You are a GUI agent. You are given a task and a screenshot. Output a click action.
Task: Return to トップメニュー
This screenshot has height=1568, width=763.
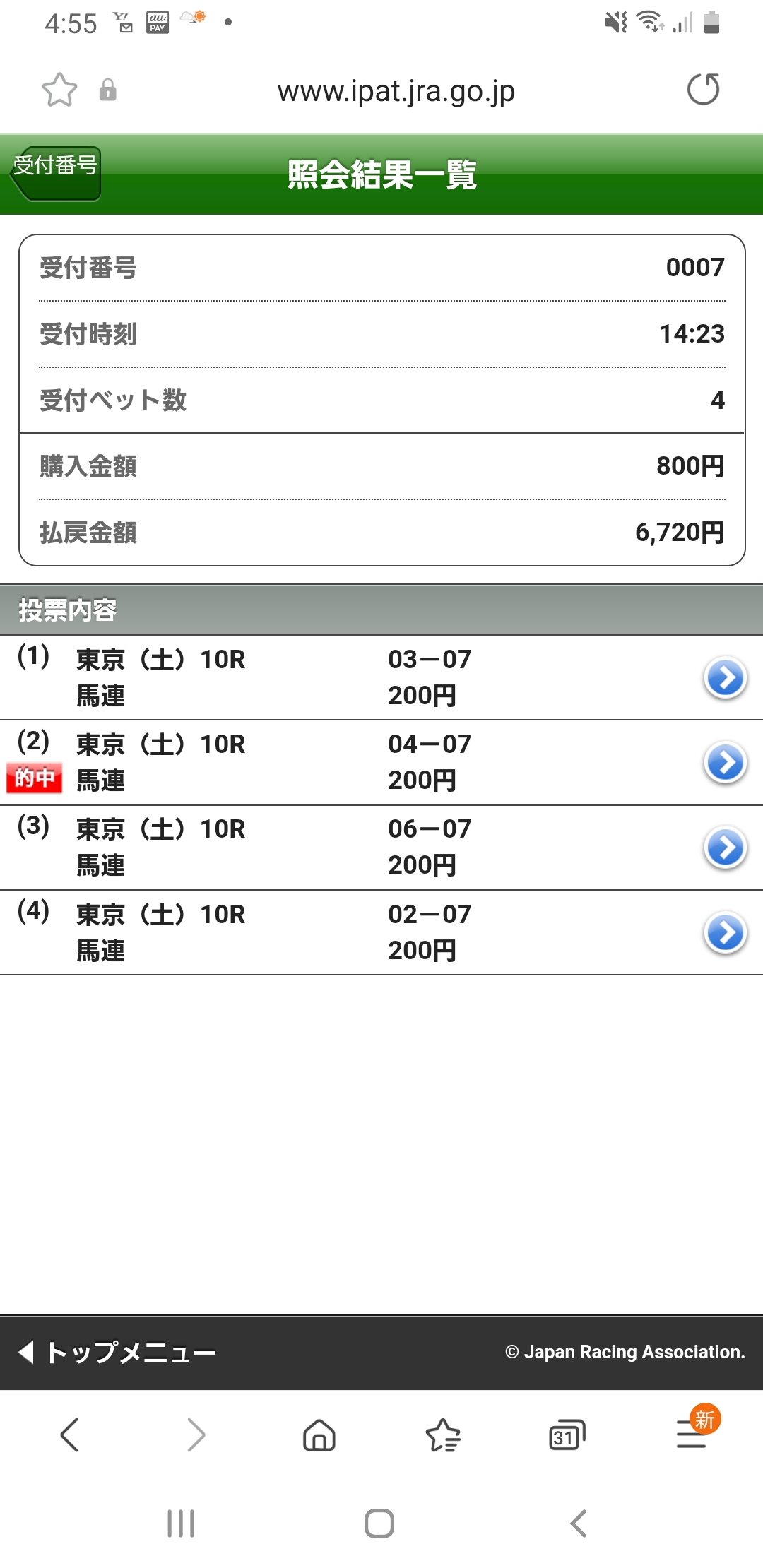[x=118, y=1352]
